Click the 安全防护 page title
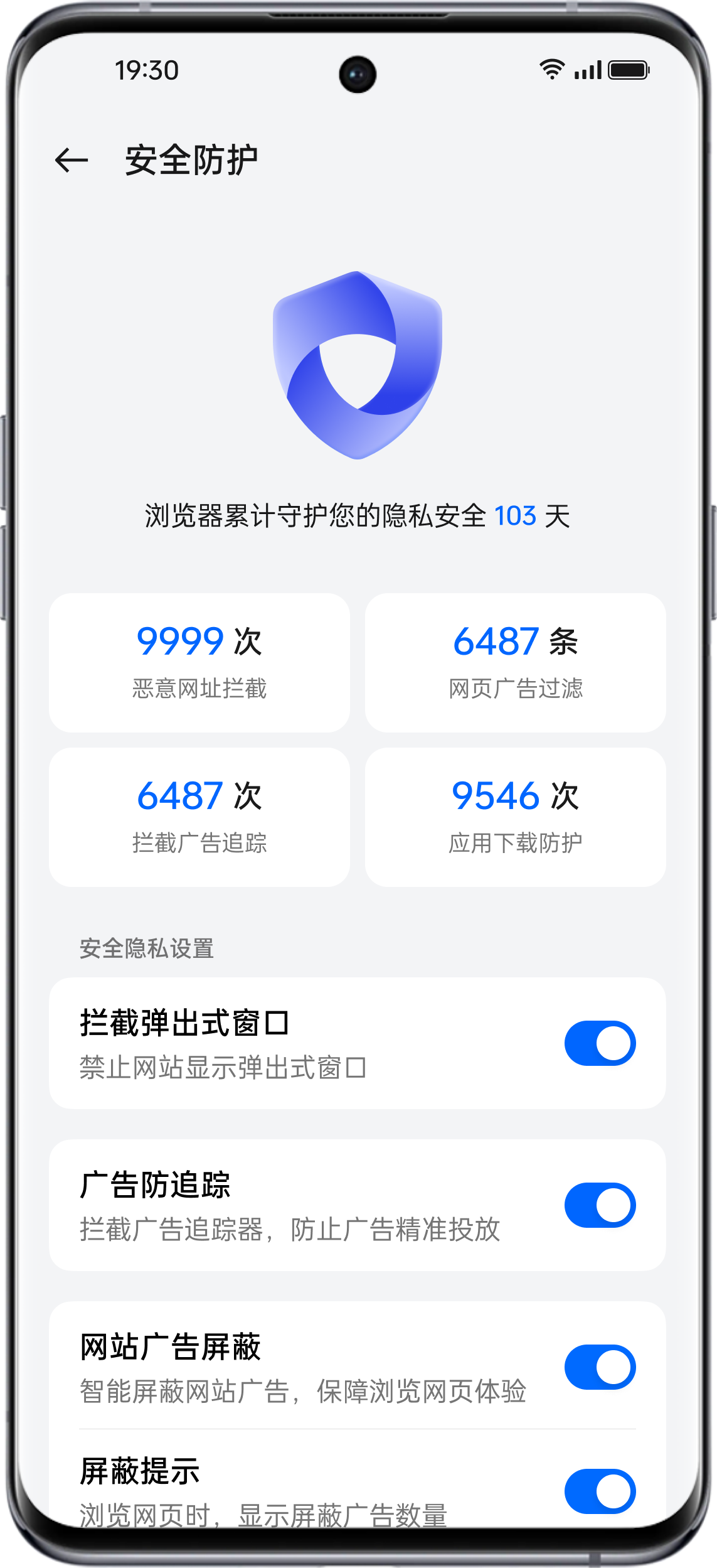 (191, 161)
